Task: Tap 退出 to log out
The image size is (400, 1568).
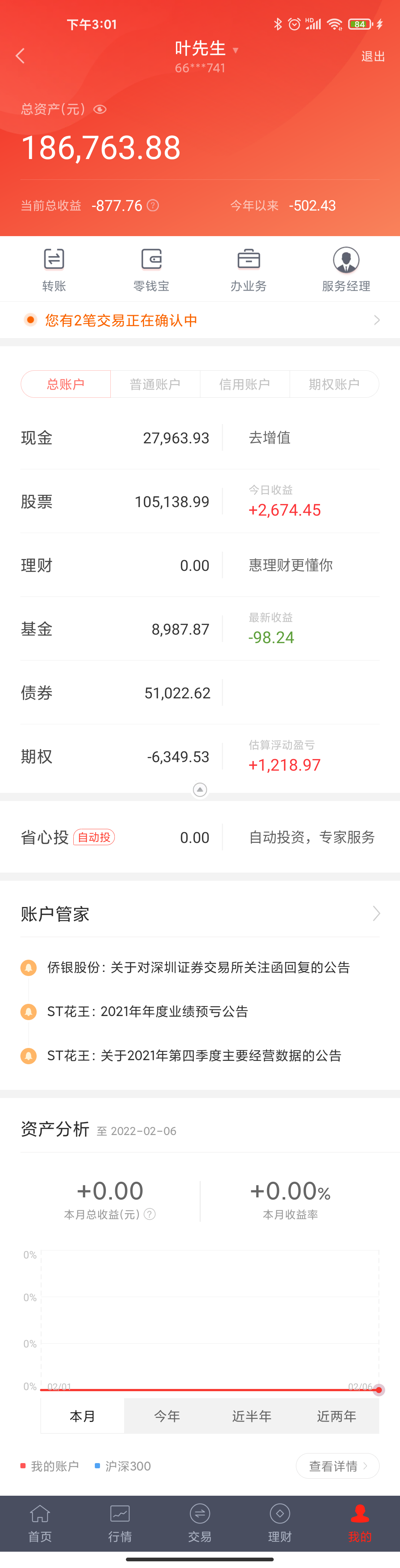Action: tap(373, 56)
